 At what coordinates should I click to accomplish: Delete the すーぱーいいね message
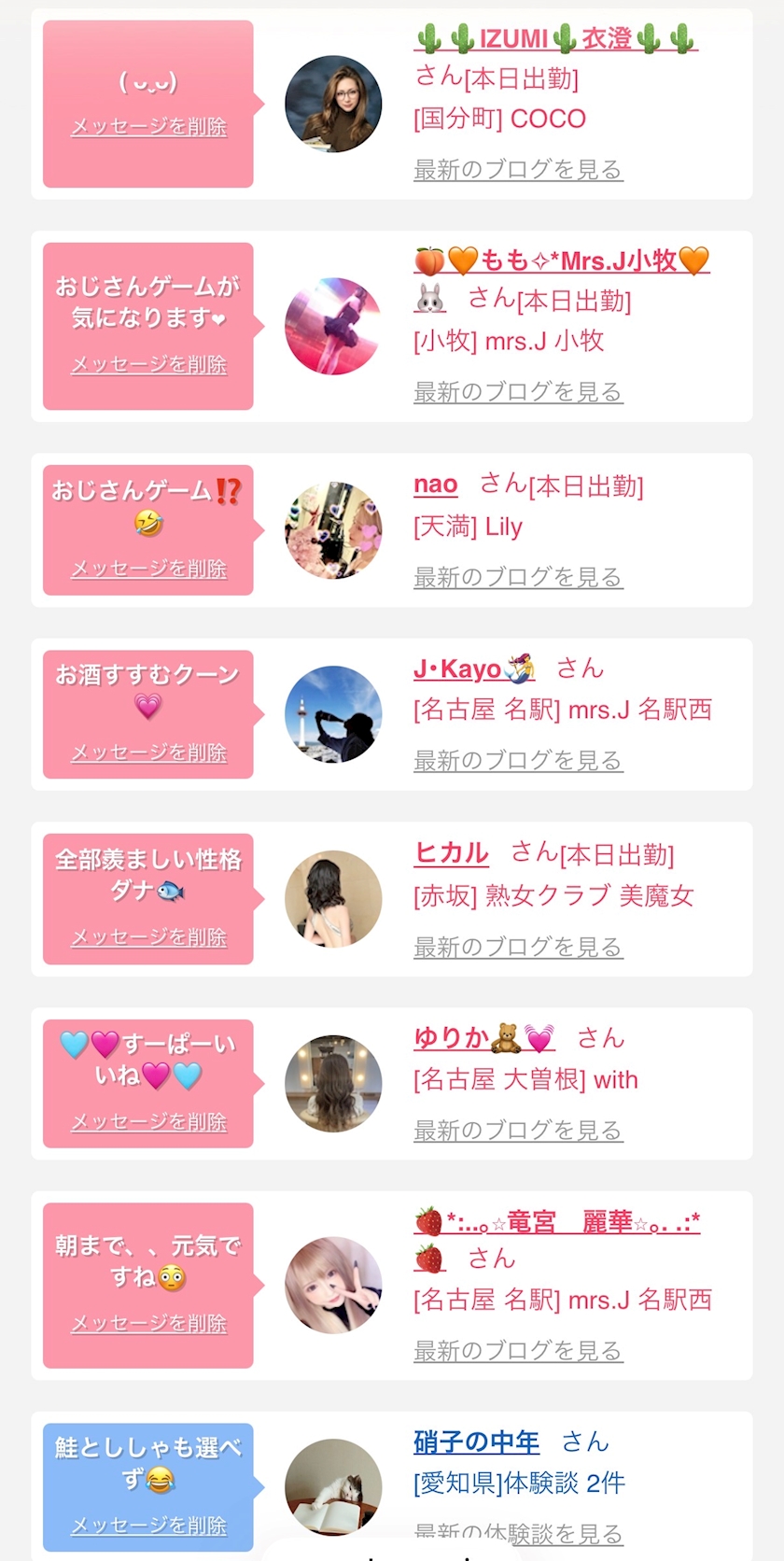click(x=148, y=1122)
